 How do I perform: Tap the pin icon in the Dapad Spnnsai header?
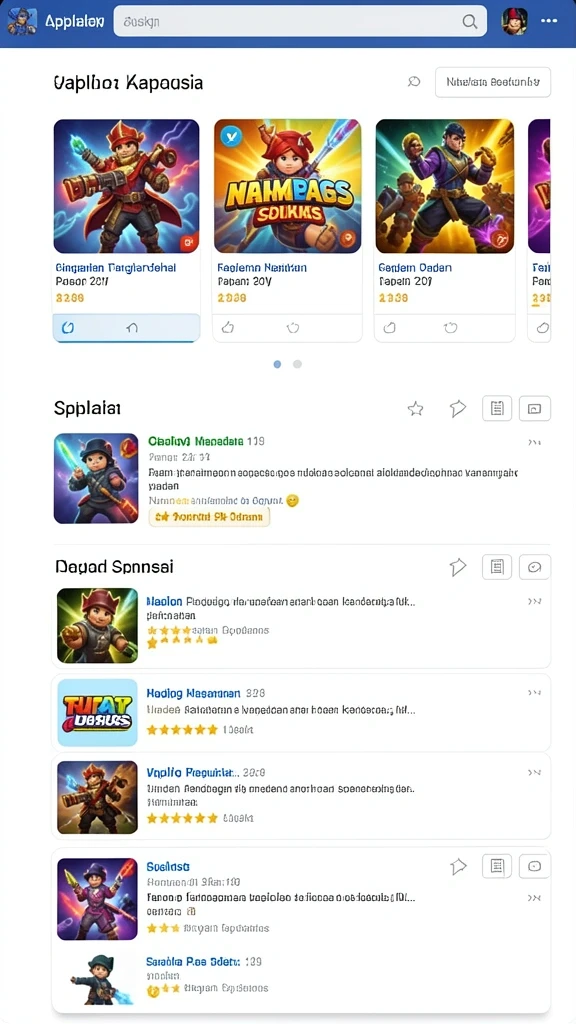(x=458, y=567)
